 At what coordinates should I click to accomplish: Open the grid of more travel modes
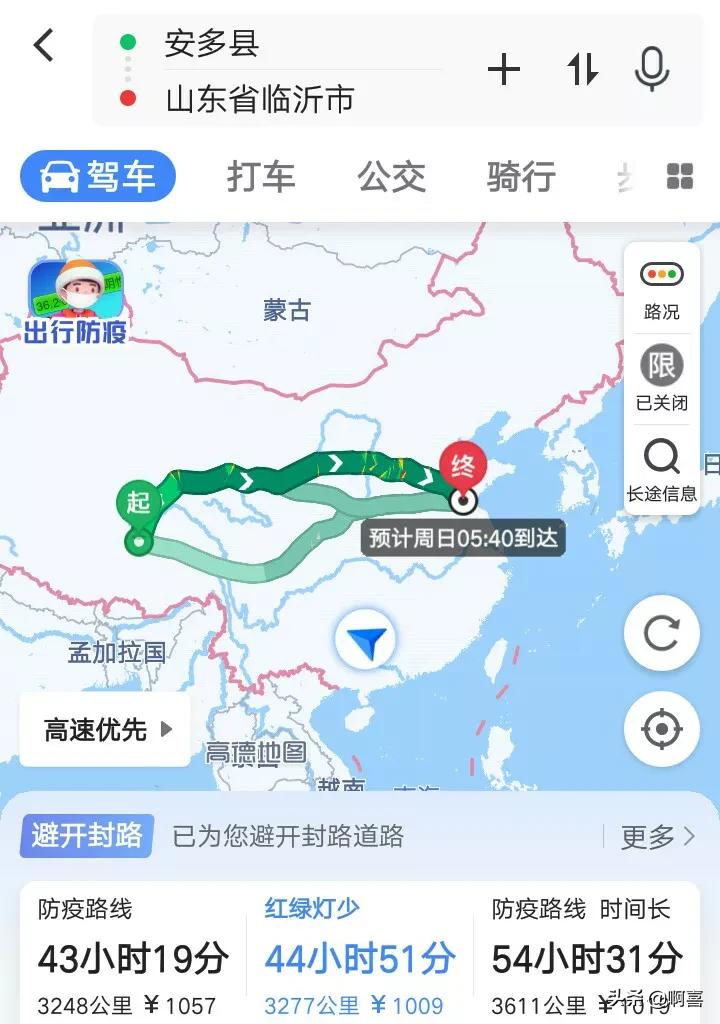pos(680,177)
